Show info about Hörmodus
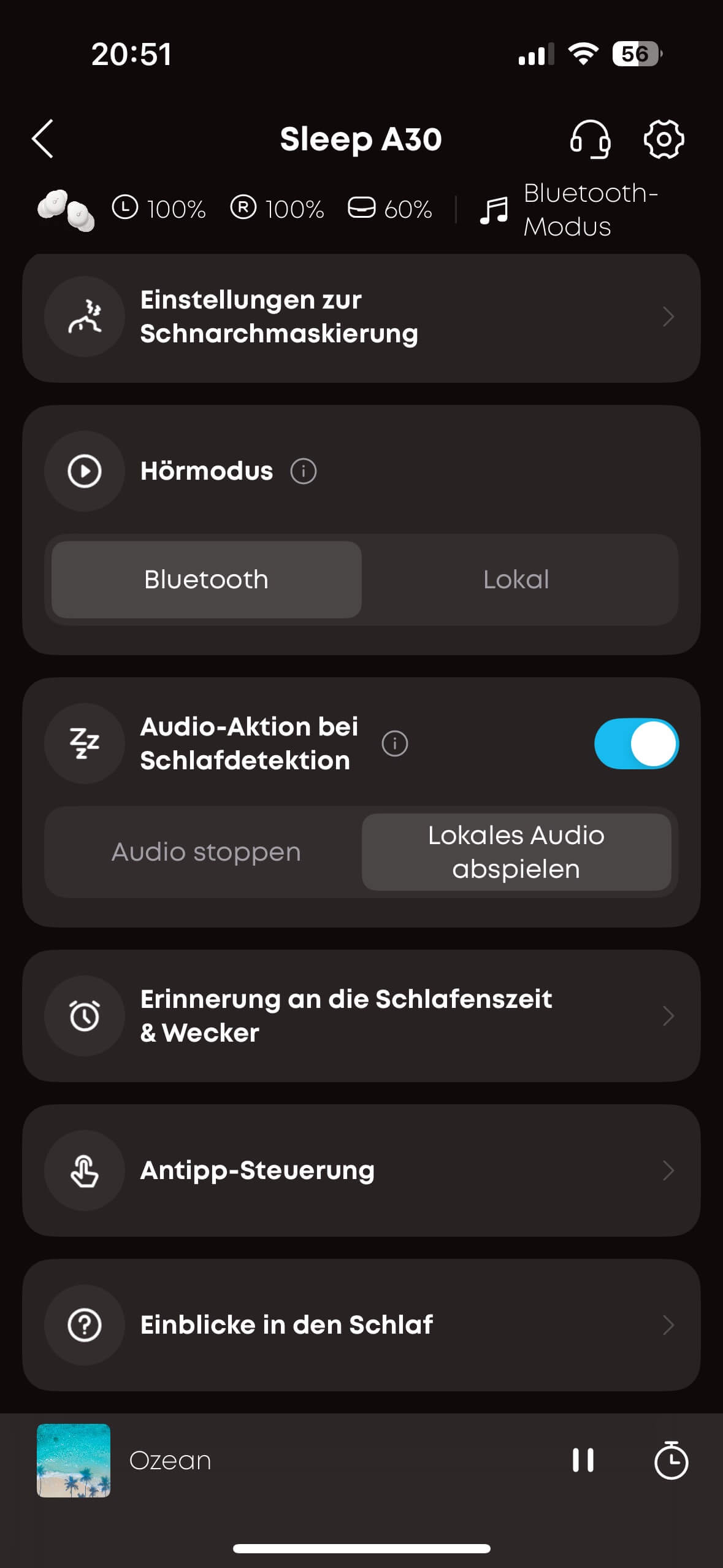Viewport: 723px width, 1568px height. (304, 472)
